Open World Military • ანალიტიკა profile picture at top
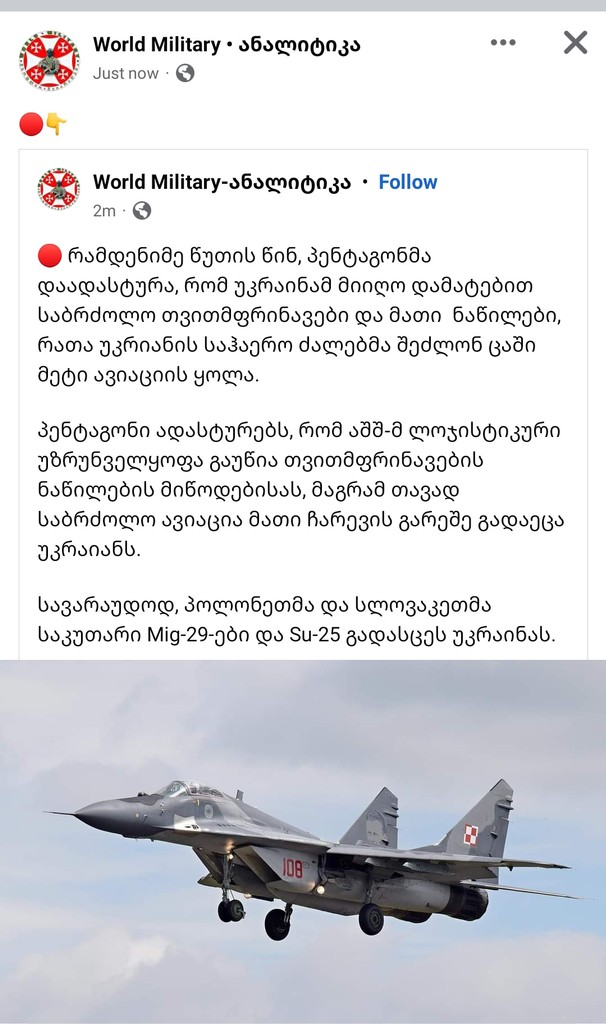This screenshot has height=1024, width=606. coord(49,59)
